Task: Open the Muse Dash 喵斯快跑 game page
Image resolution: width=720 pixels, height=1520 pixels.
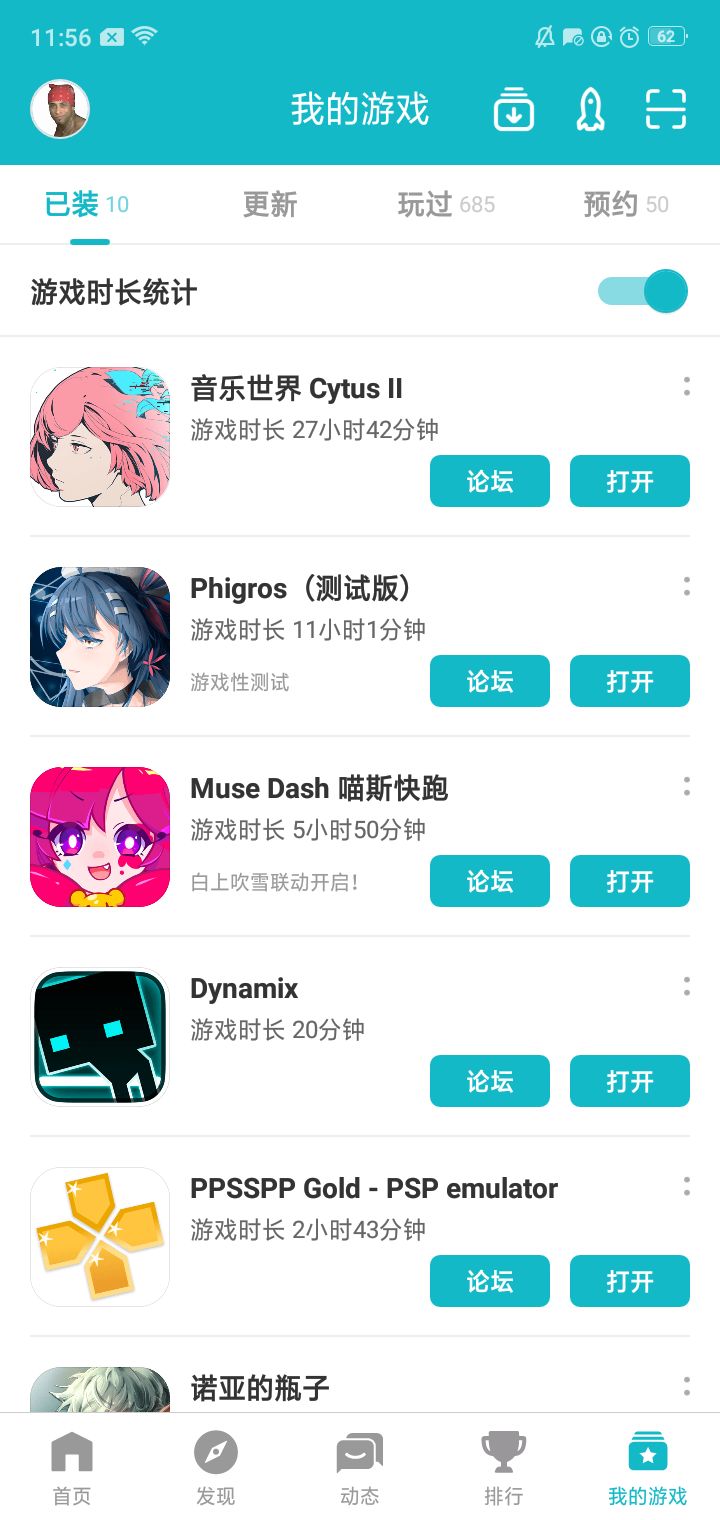Action: coord(318,789)
